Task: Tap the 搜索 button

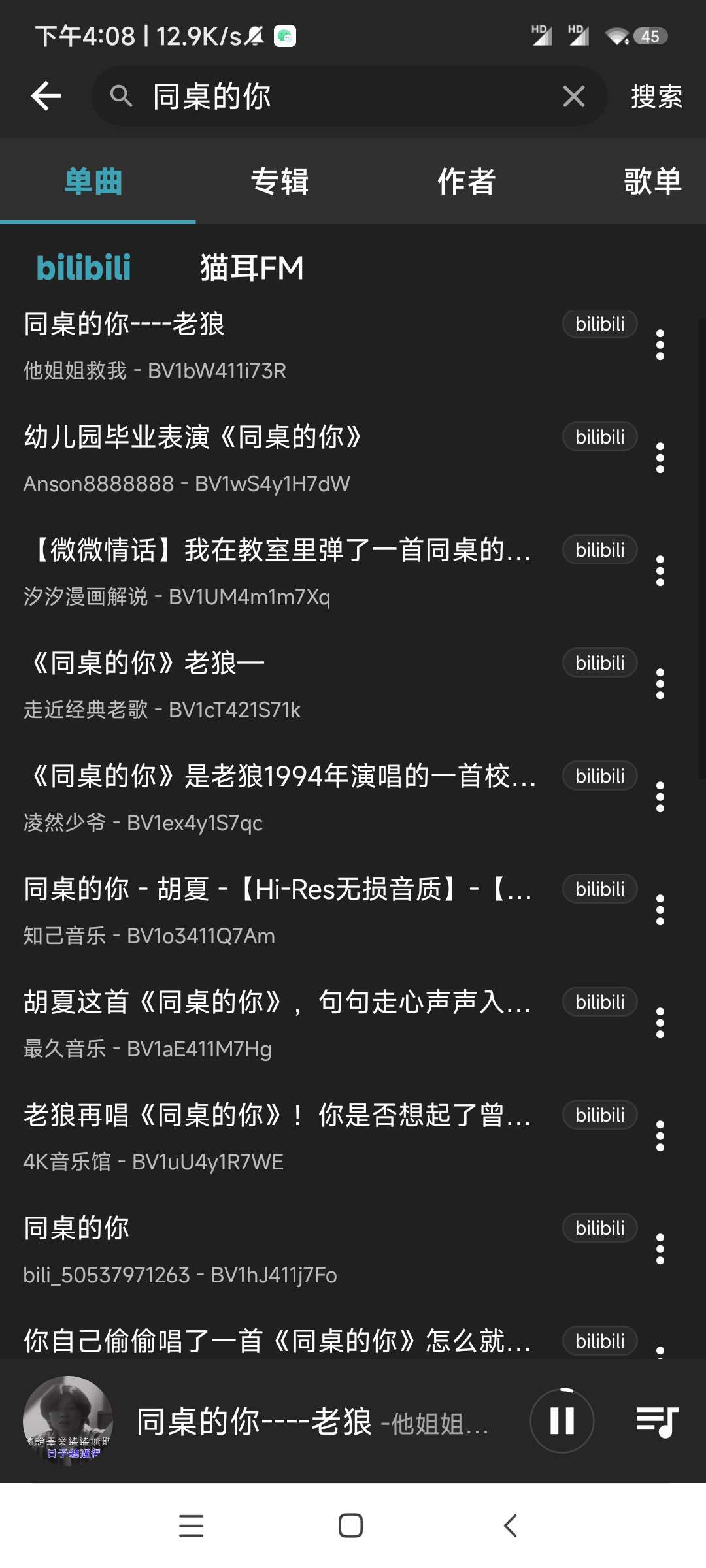Action: click(656, 97)
